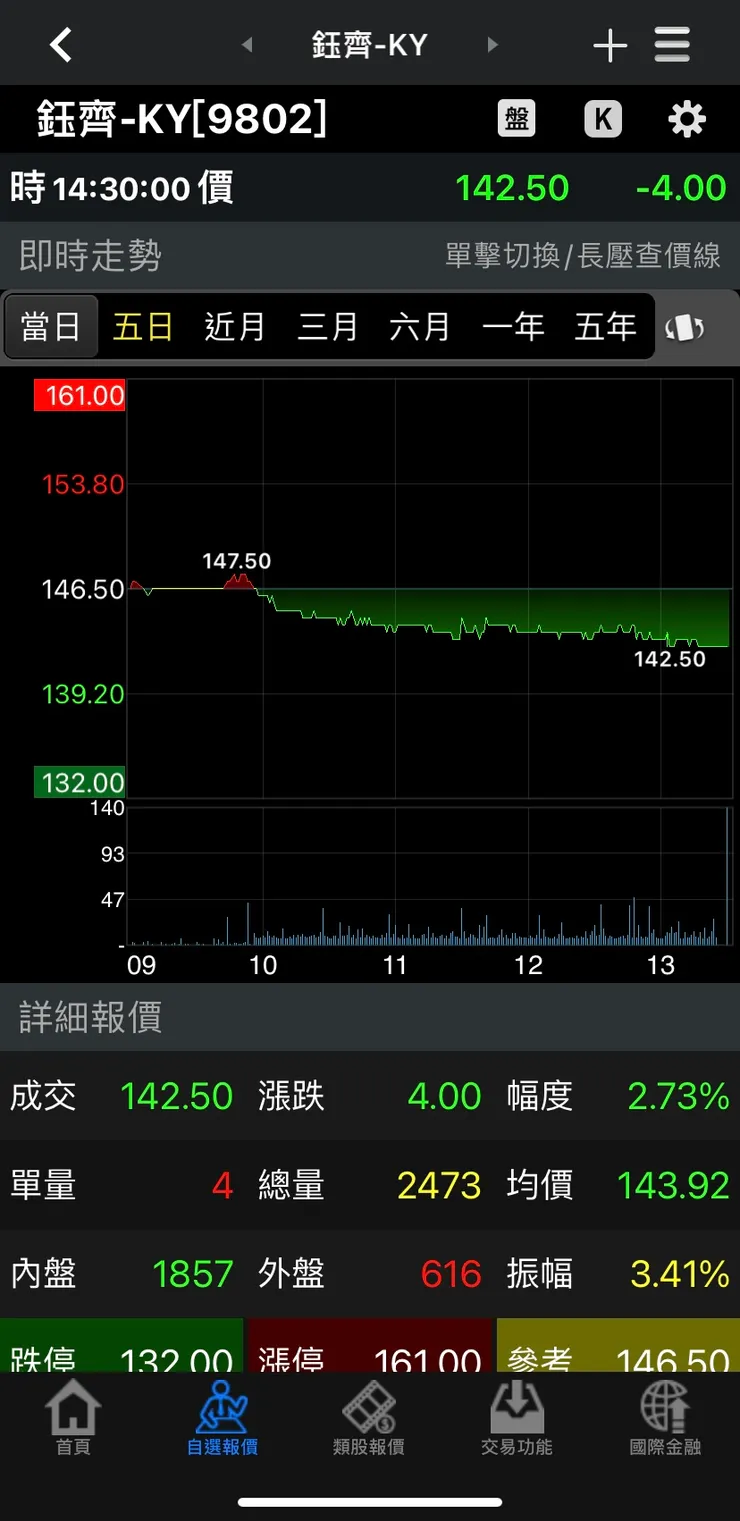Select the 當日 intraday tab
Screen dimensions: 740x1521
click(x=51, y=326)
